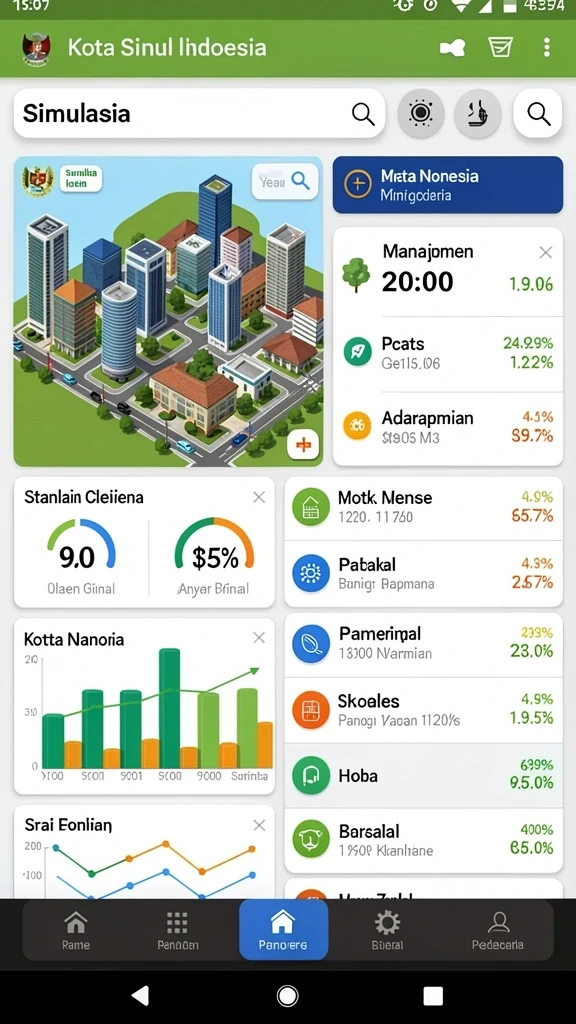
Task: Open the round search button beside the filters
Action: [537, 114]
